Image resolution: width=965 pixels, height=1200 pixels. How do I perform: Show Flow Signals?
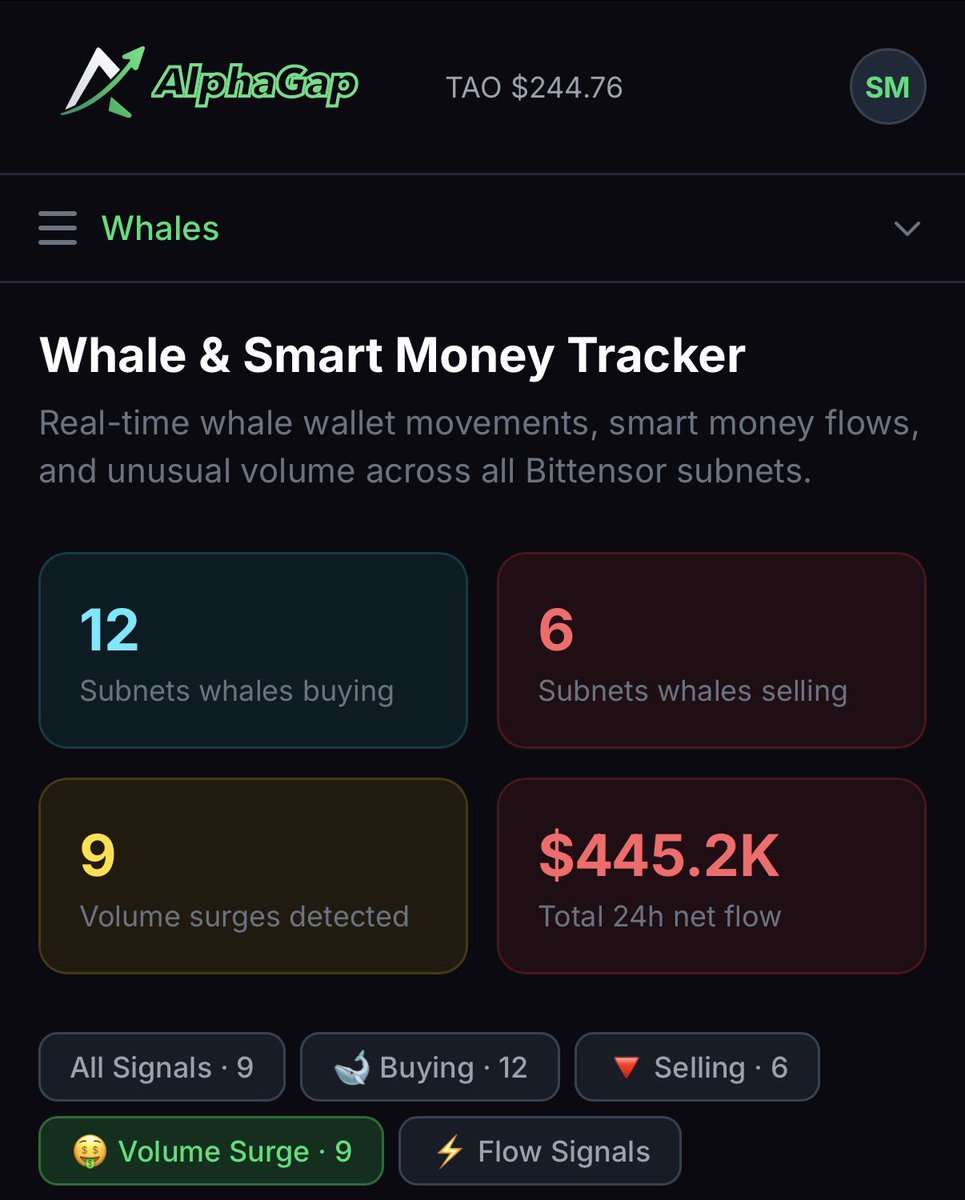point(540,1151)
